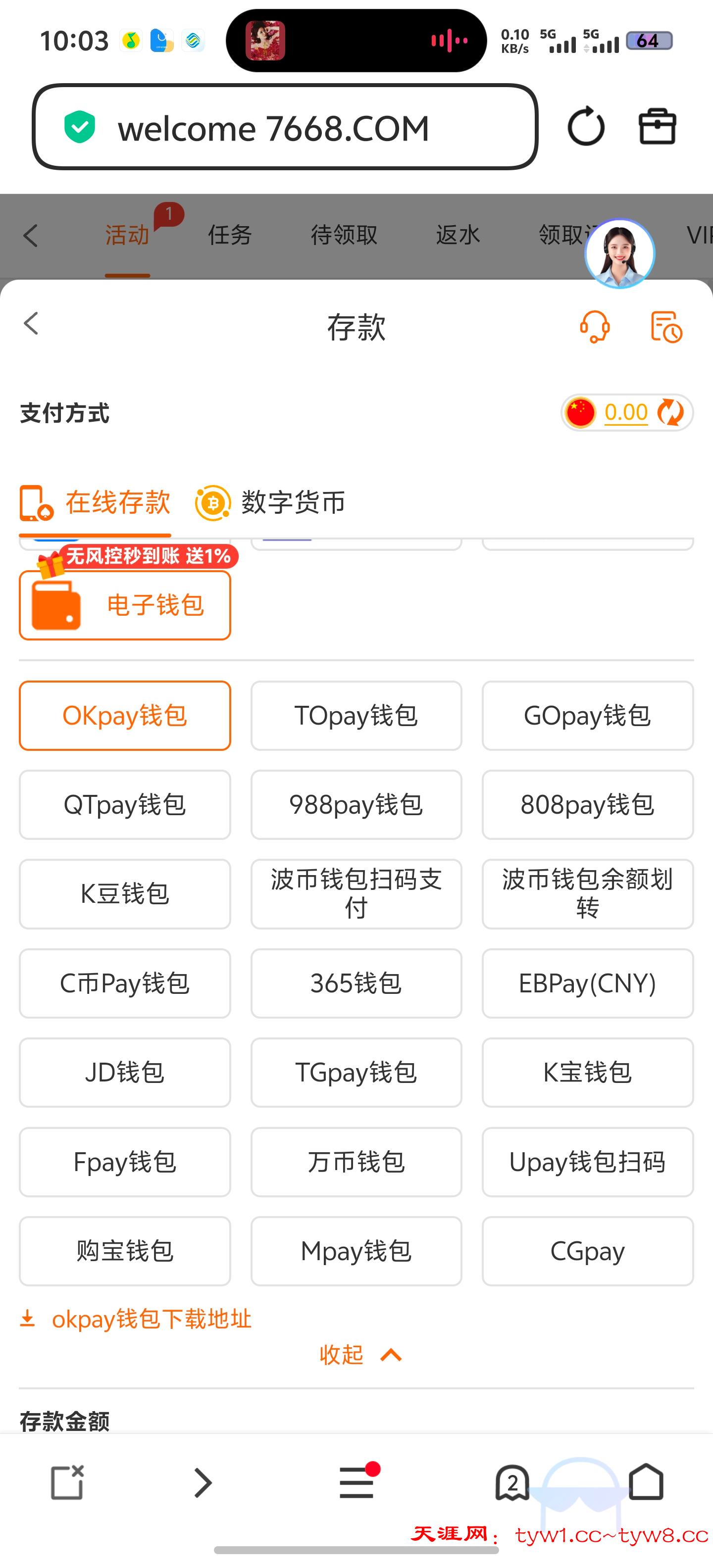
Task: Open customer service headset icon
Action: pyautogui.click(x=594, y=327)
